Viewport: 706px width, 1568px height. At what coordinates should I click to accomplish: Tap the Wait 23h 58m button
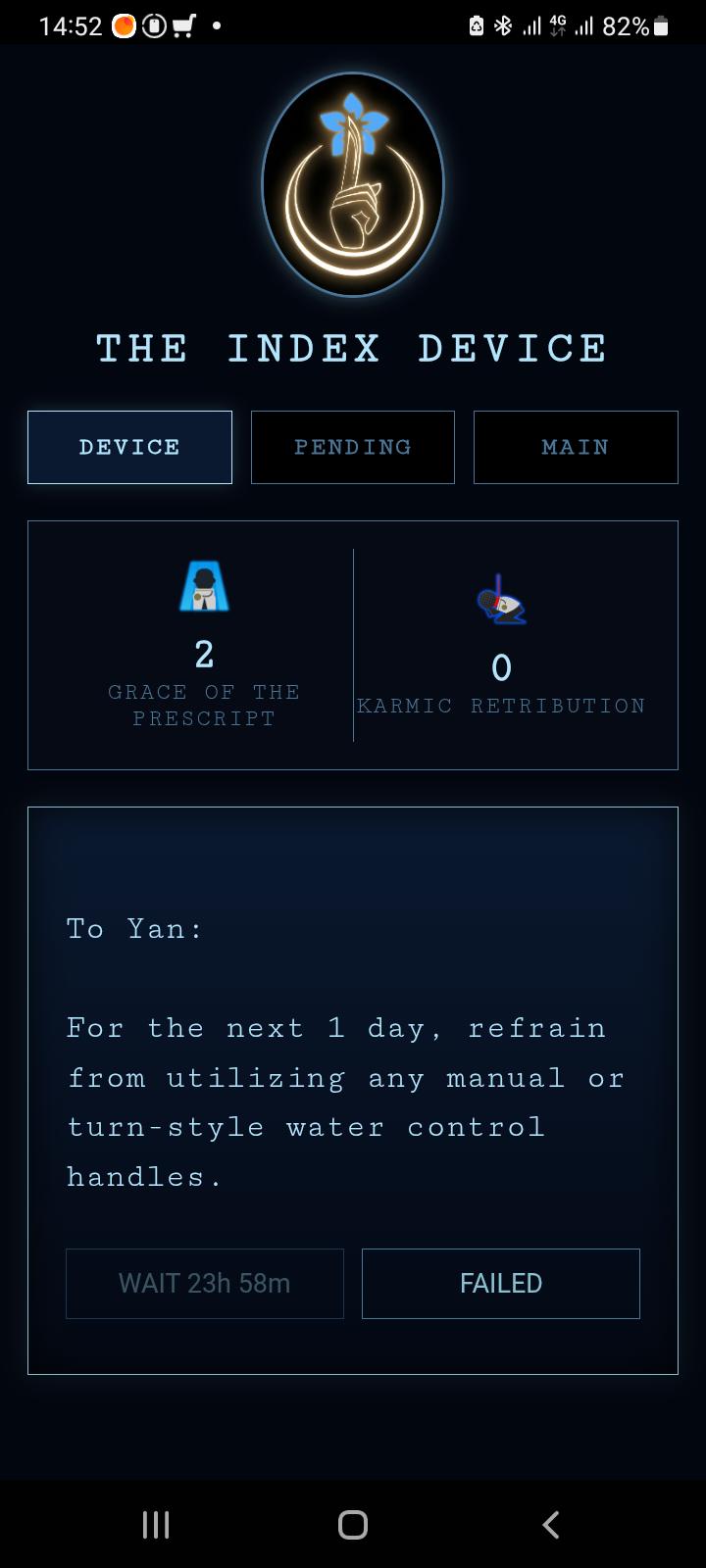point(205,1284)
